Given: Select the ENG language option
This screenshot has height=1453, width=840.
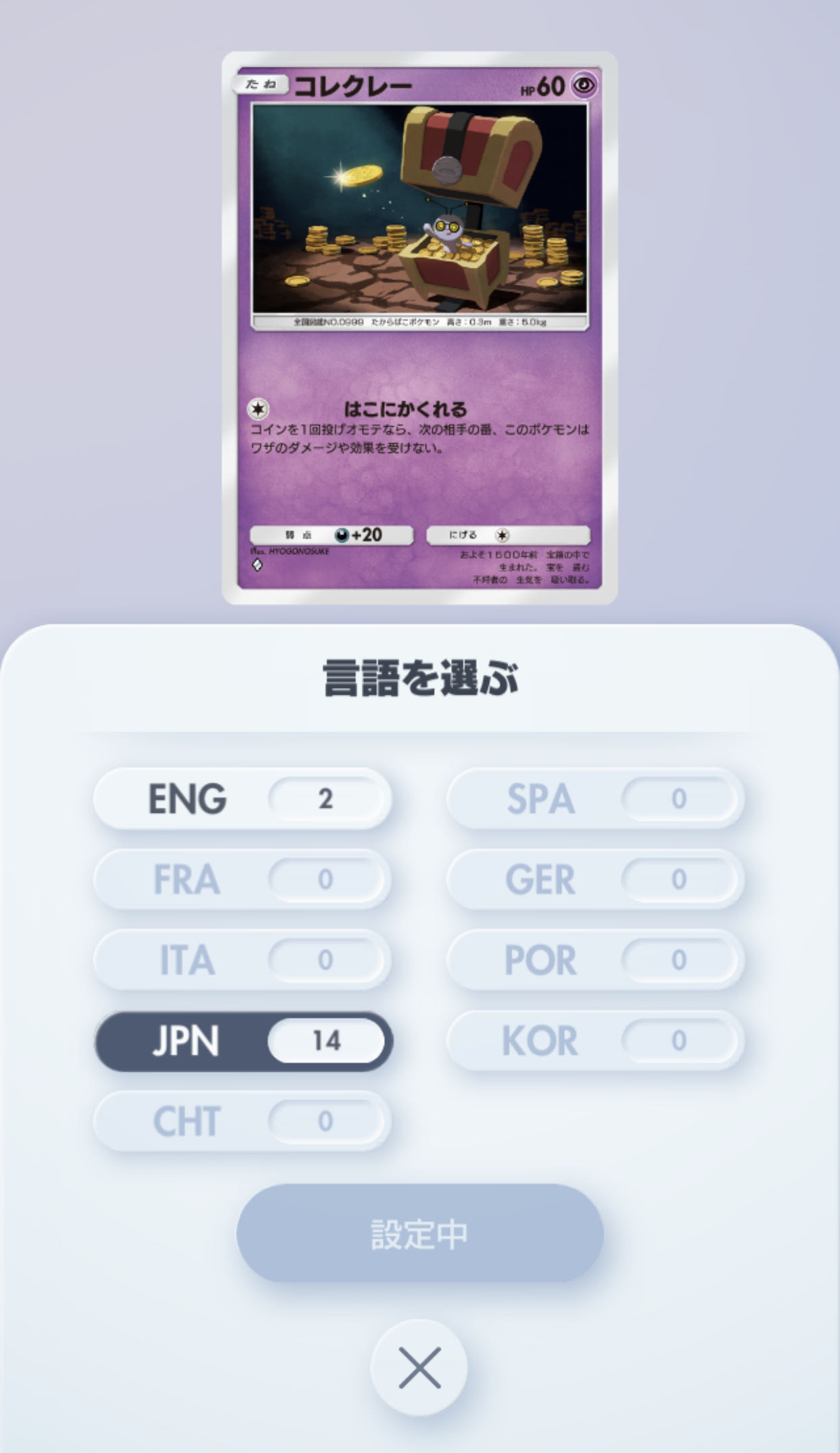Looking at the screenshot, I should coord(242,798).
